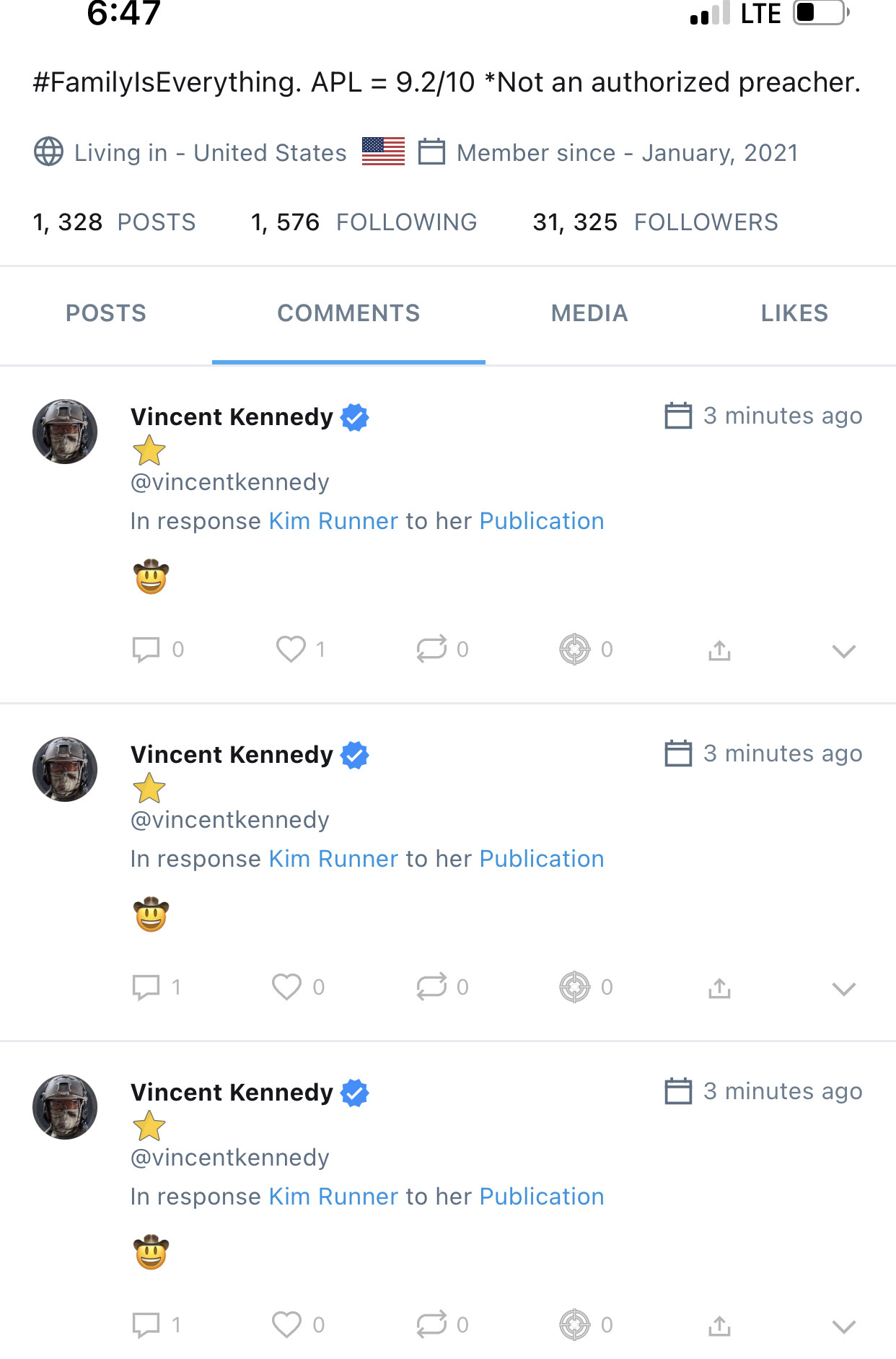Screen dimensions: 896x1359
Task: Open Publication link in the 1-like comment
Action: (542, 521)
